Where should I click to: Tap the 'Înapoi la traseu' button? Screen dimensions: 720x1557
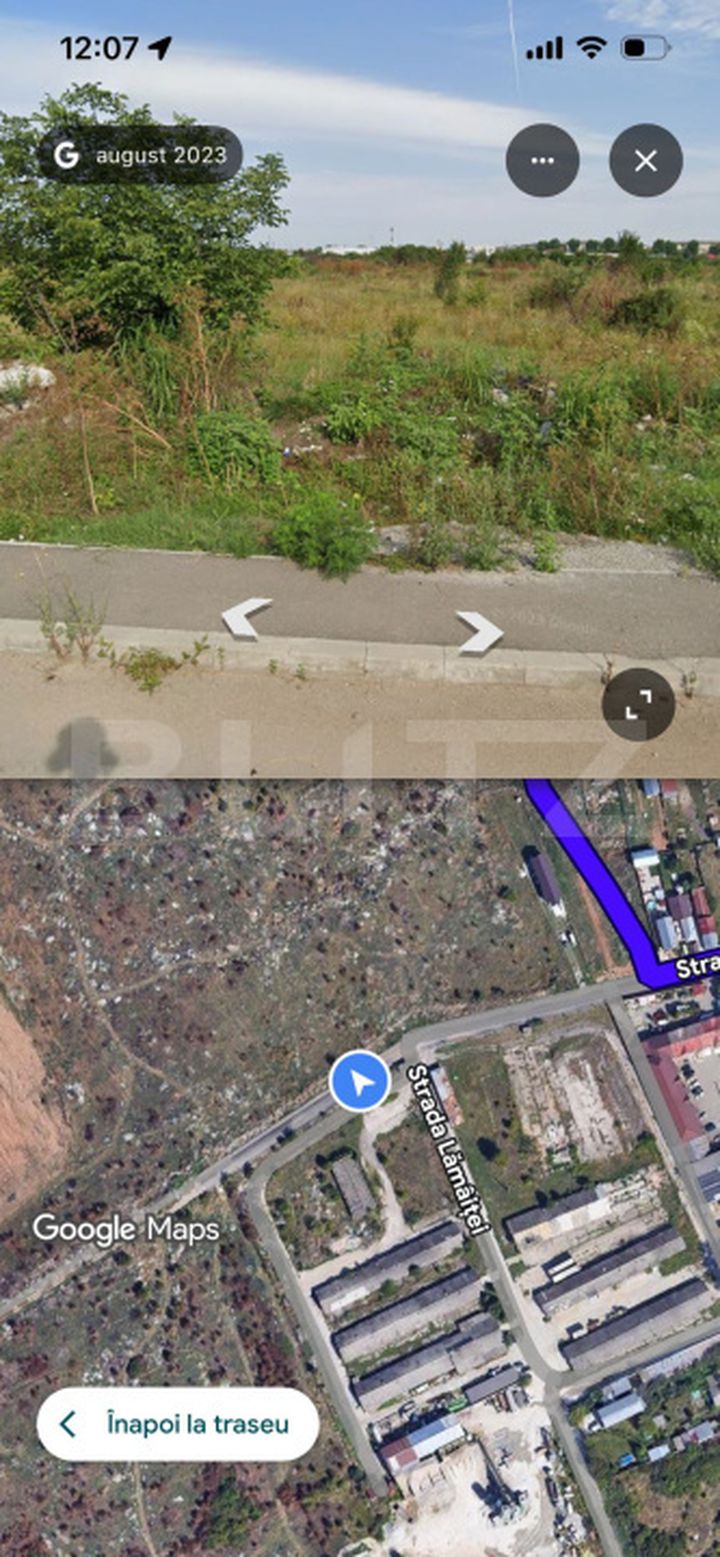178,1424
